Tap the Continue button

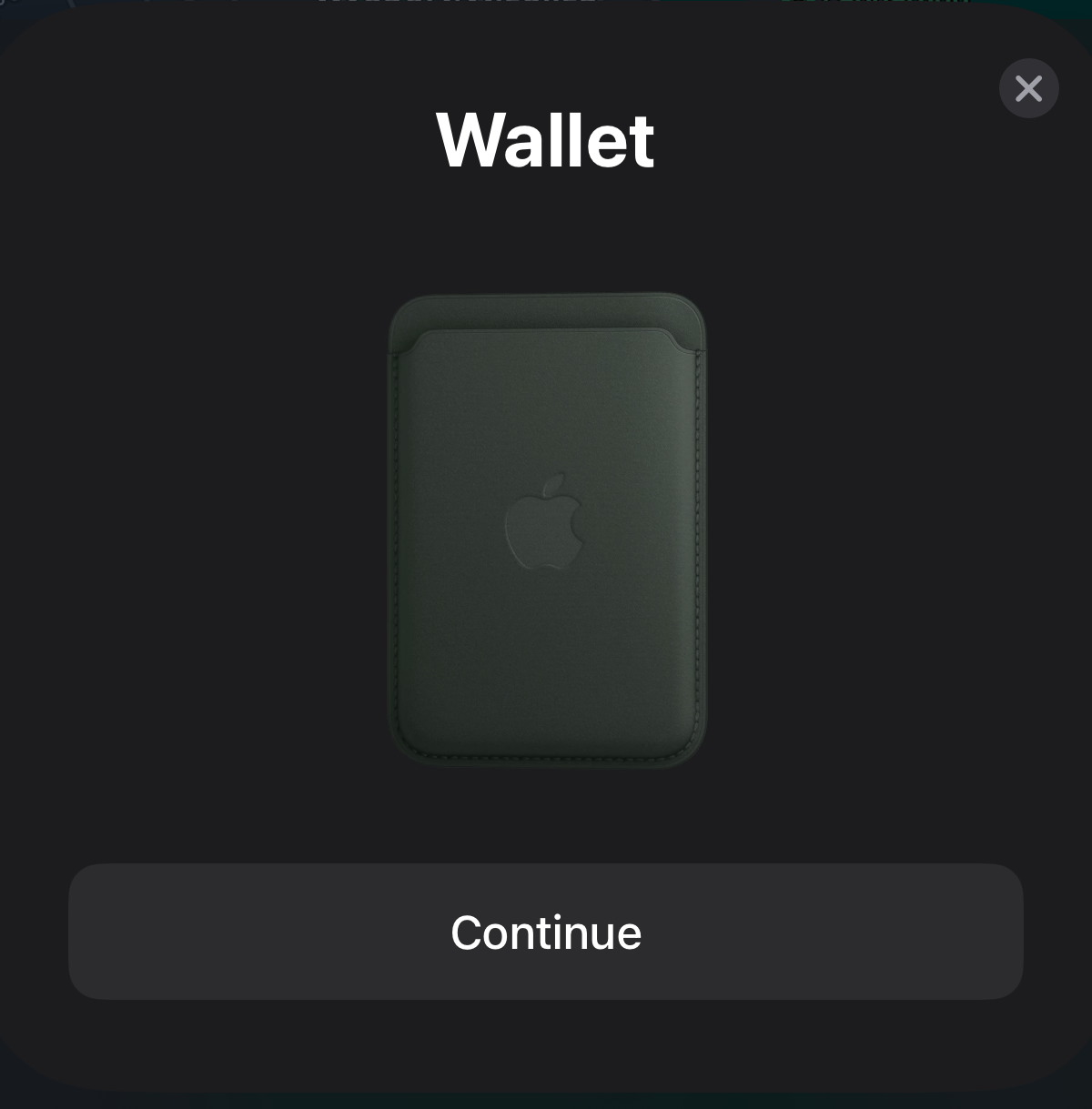[x=546, y=932]
